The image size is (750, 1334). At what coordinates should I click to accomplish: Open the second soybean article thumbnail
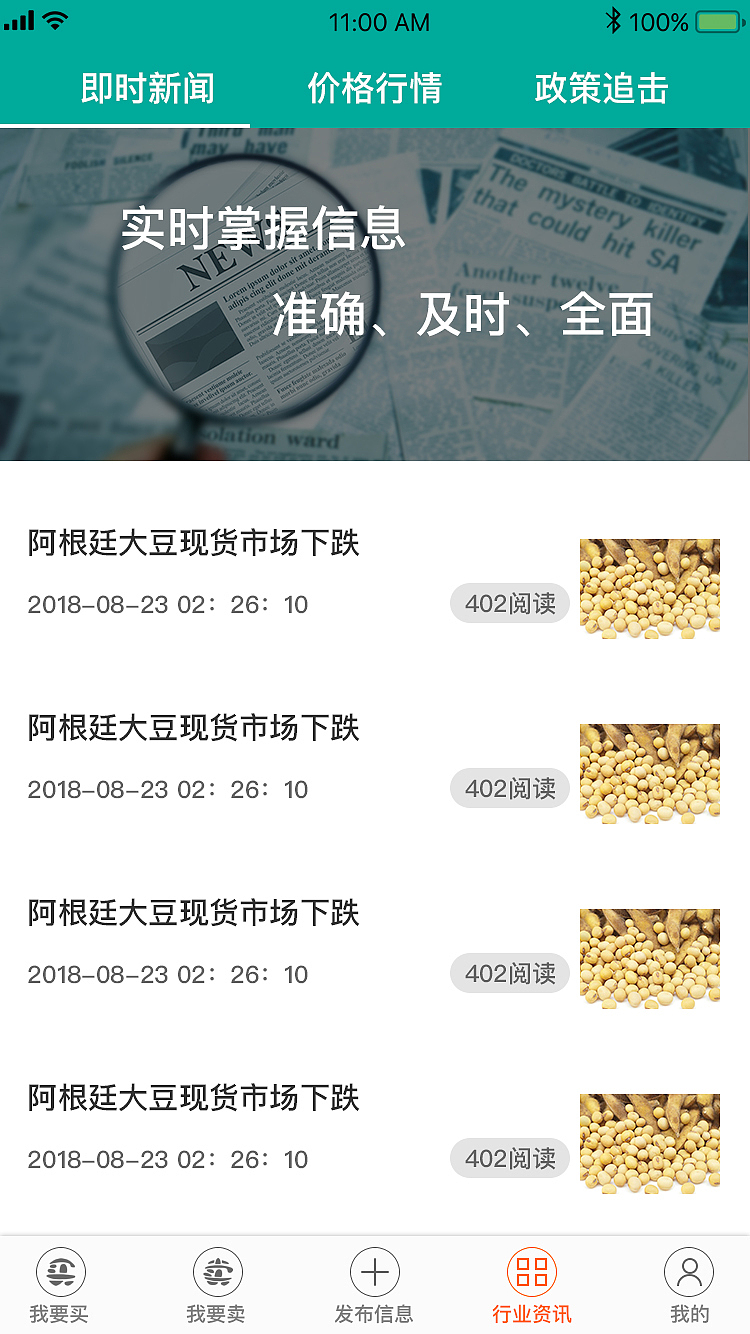click(x=649, y=773)
